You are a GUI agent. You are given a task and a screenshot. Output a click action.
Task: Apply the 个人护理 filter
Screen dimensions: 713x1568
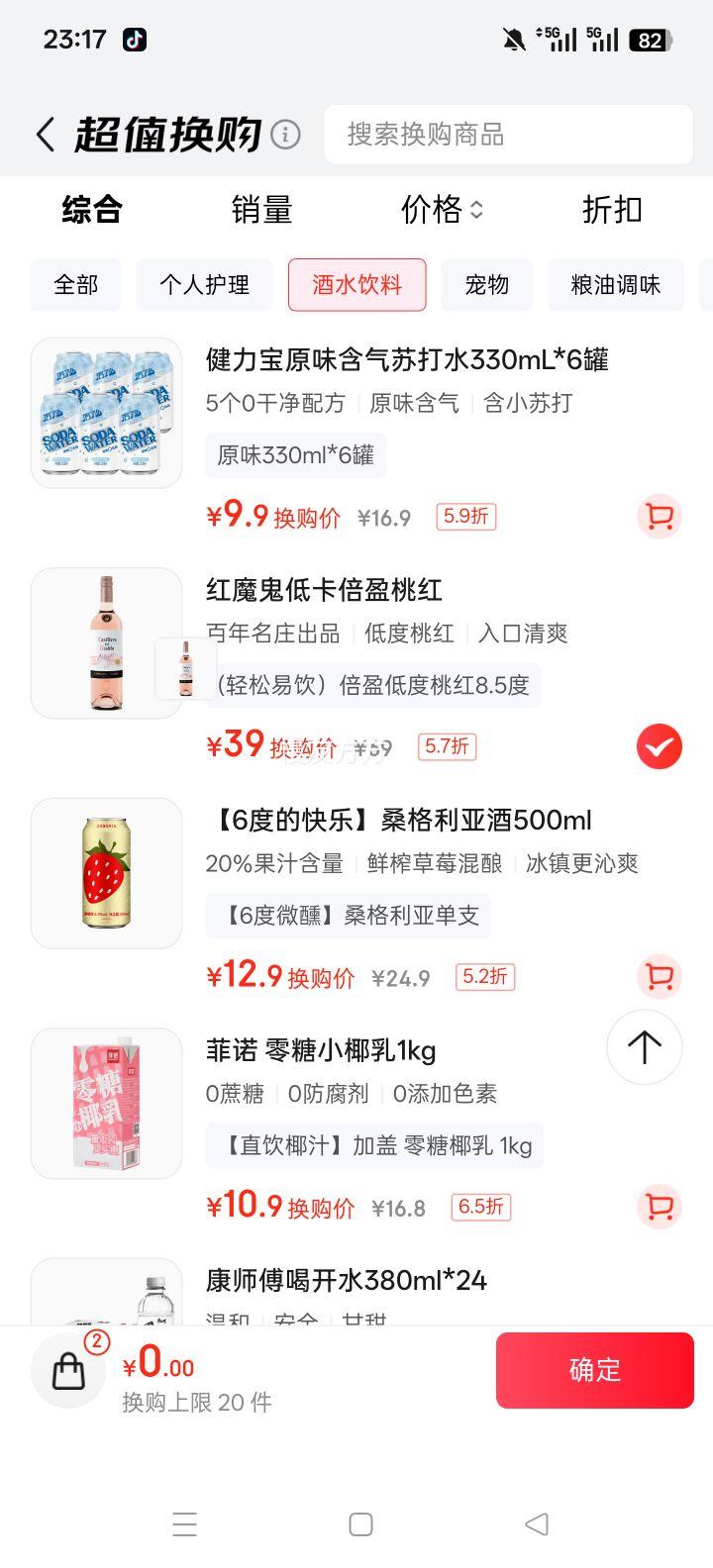(x=204, y=285)
